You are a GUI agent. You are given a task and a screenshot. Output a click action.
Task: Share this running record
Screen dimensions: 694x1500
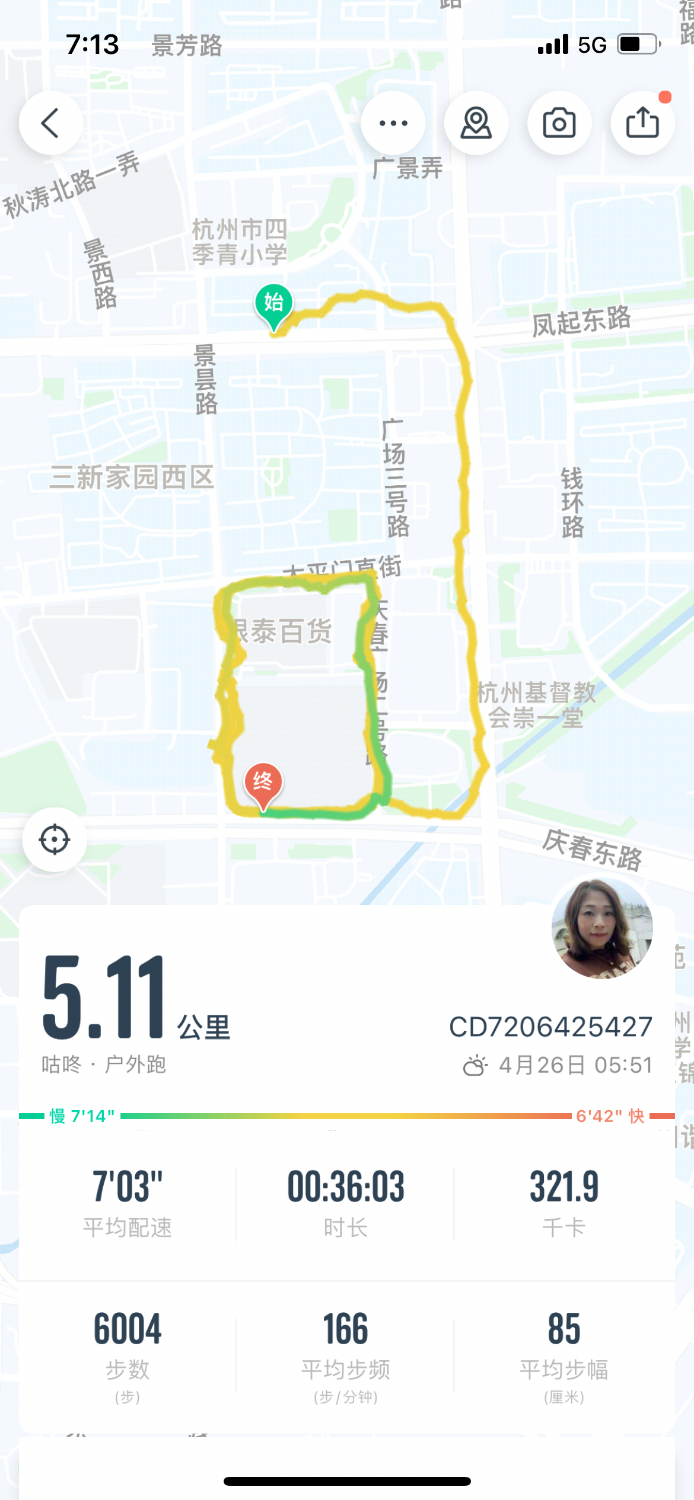(642, 123)
